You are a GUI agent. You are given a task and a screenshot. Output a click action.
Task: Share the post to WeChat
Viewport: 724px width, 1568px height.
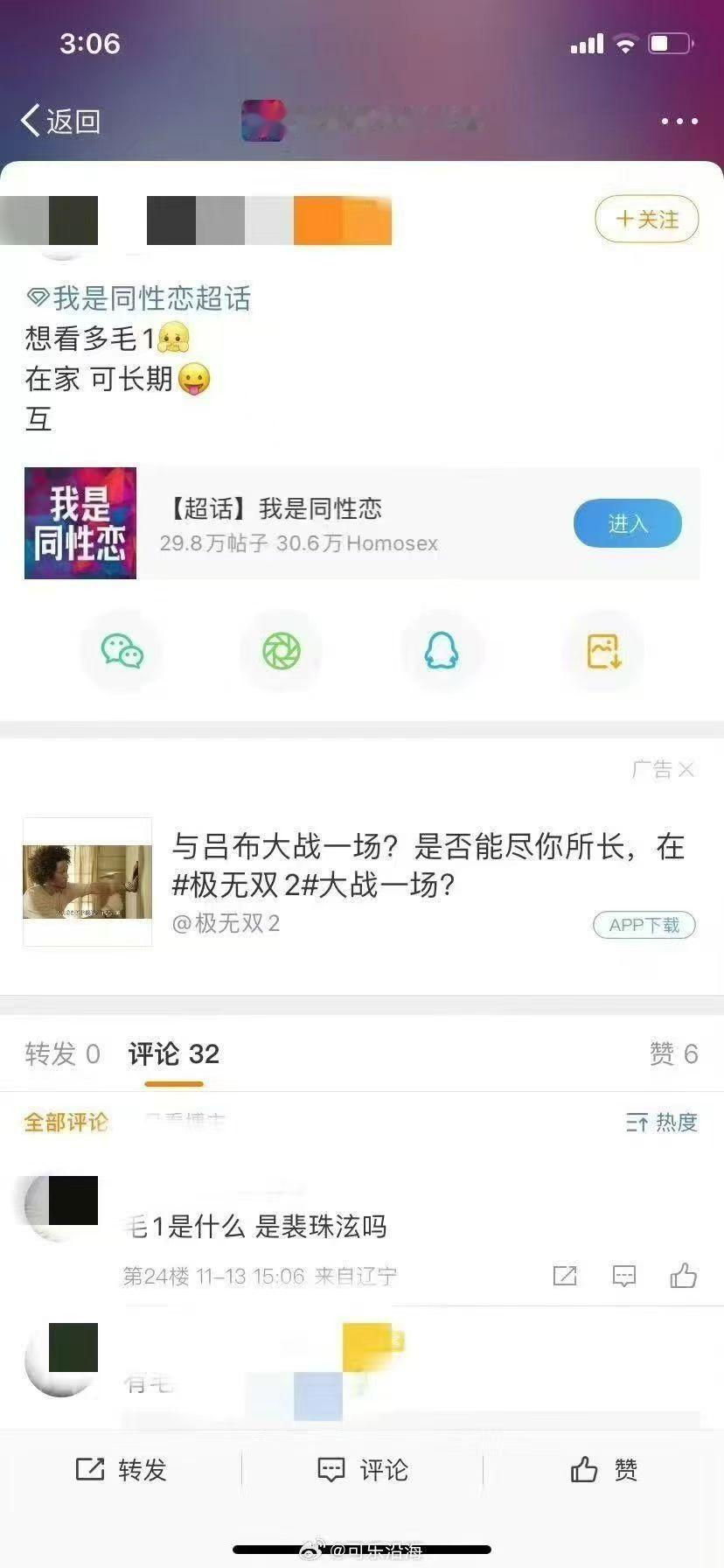click(x=124, y=651)
